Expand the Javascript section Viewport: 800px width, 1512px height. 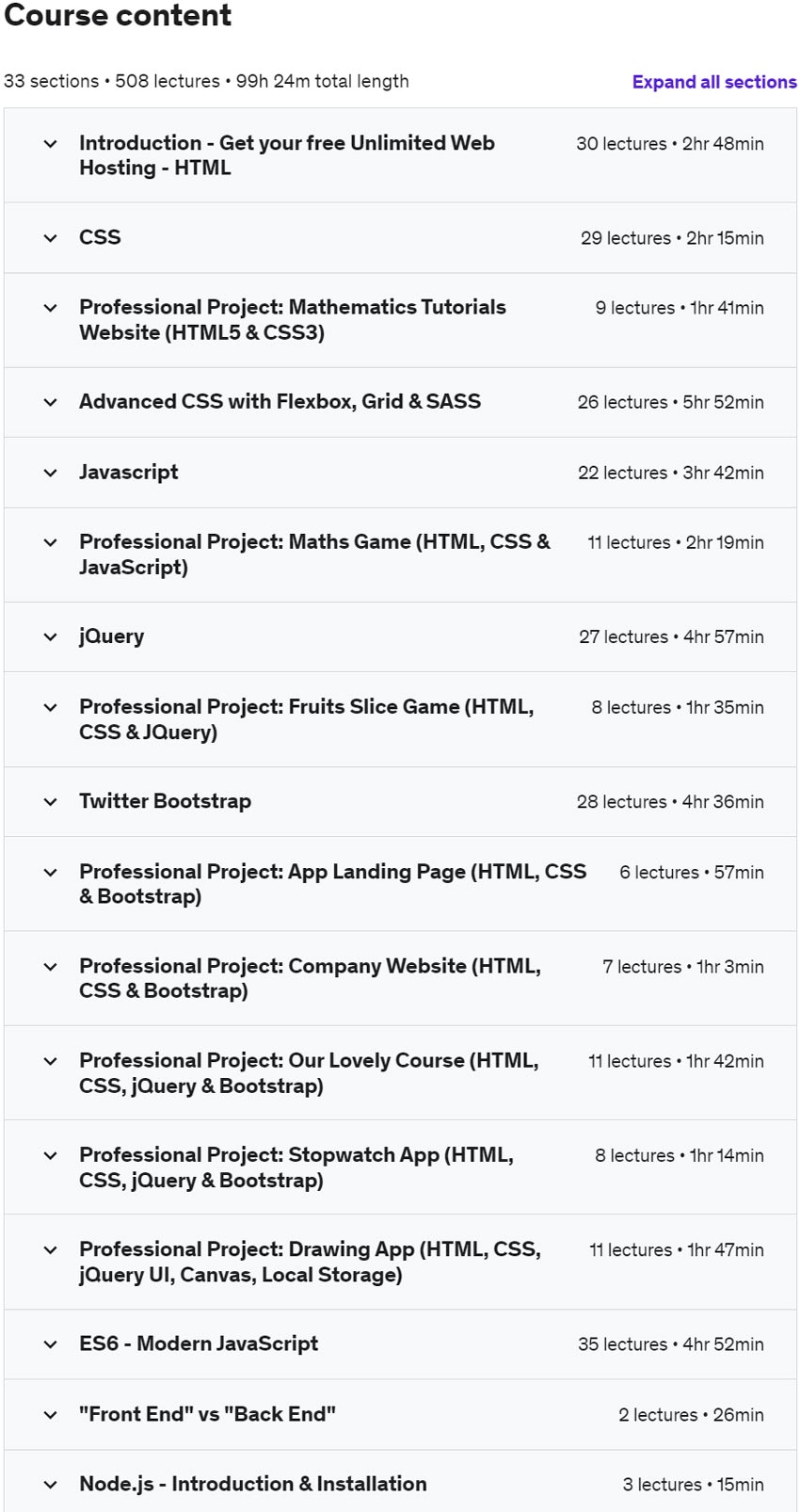point(128,473)
